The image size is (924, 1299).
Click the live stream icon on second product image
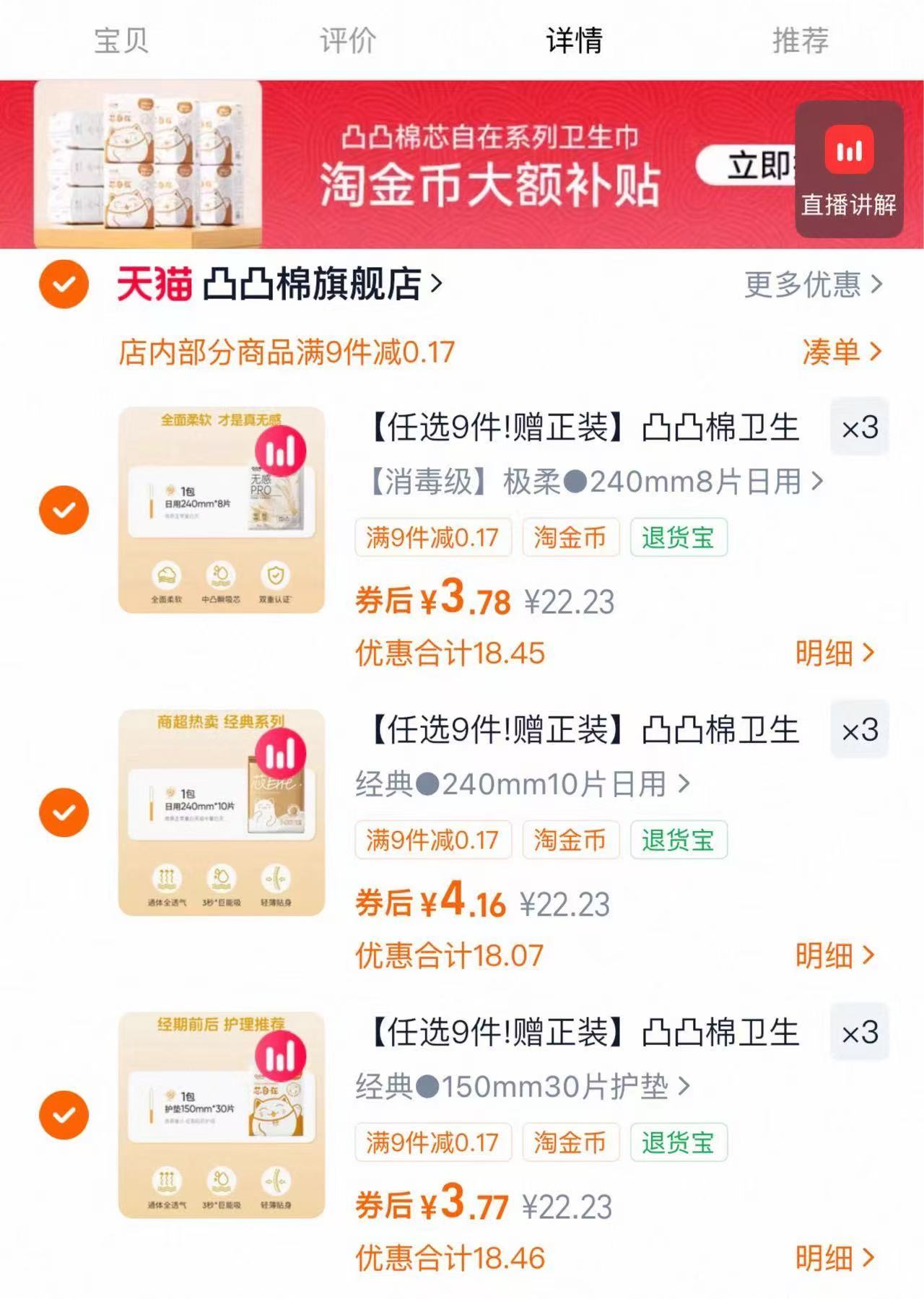coord(282,752)
